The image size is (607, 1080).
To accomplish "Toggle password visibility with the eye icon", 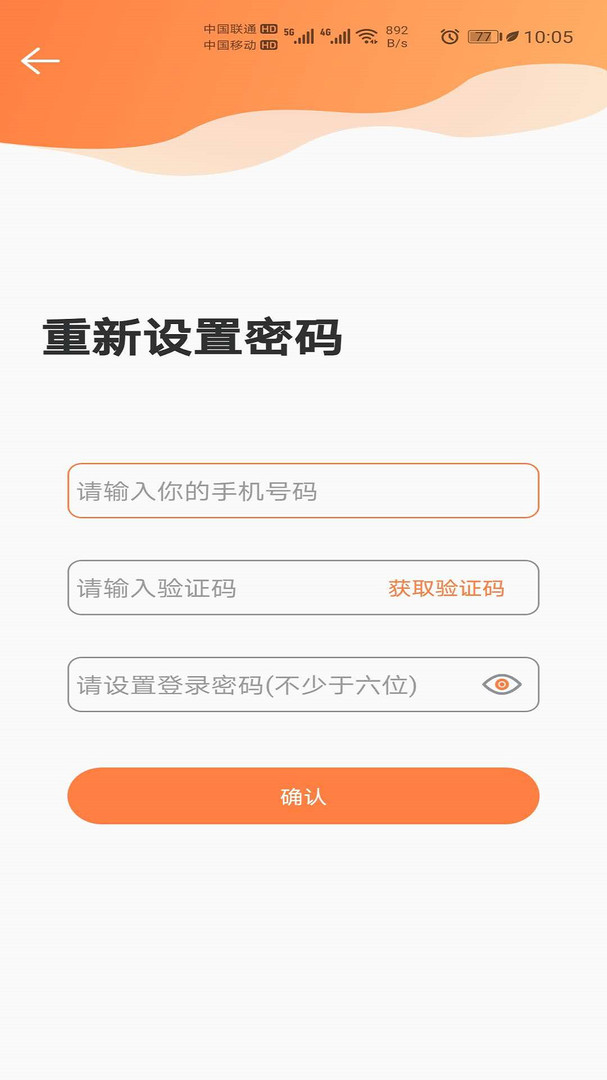I will [x=502, y=685].
